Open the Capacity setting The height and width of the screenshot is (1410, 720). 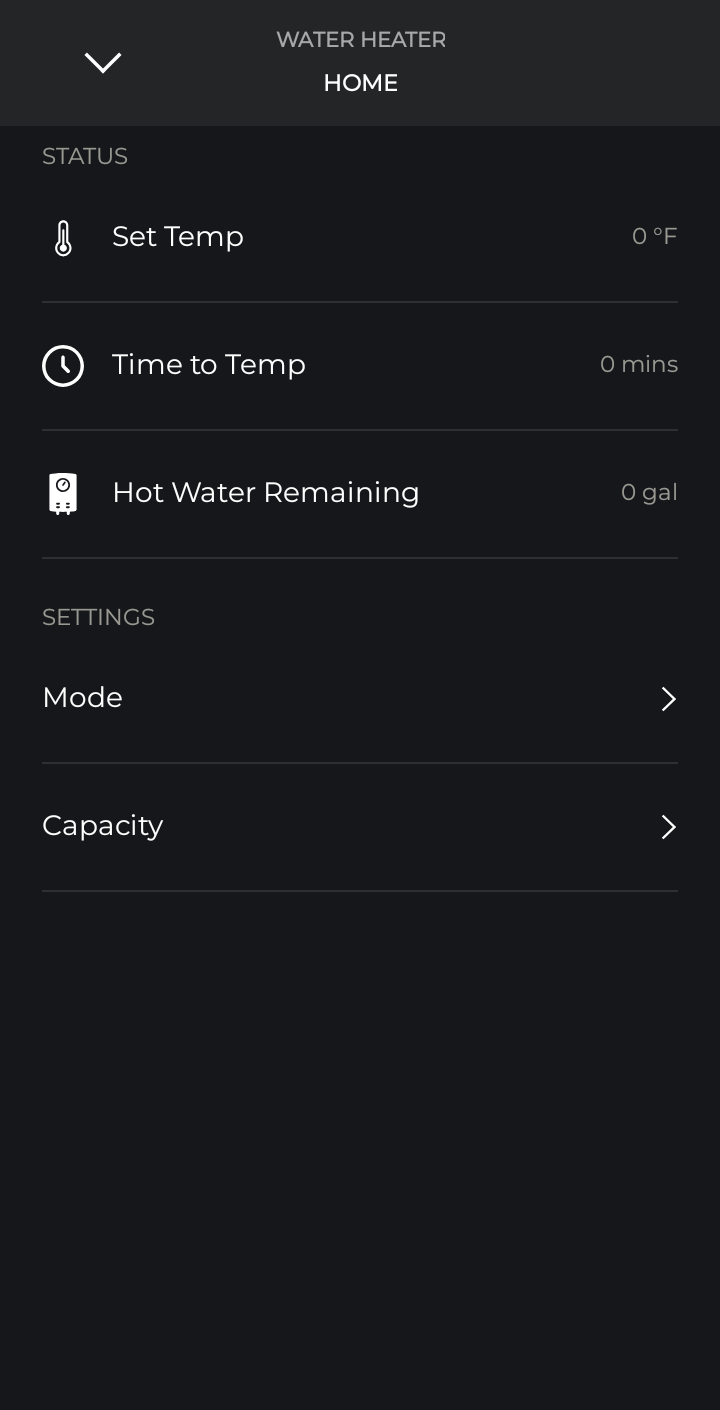tap(360, 826)
